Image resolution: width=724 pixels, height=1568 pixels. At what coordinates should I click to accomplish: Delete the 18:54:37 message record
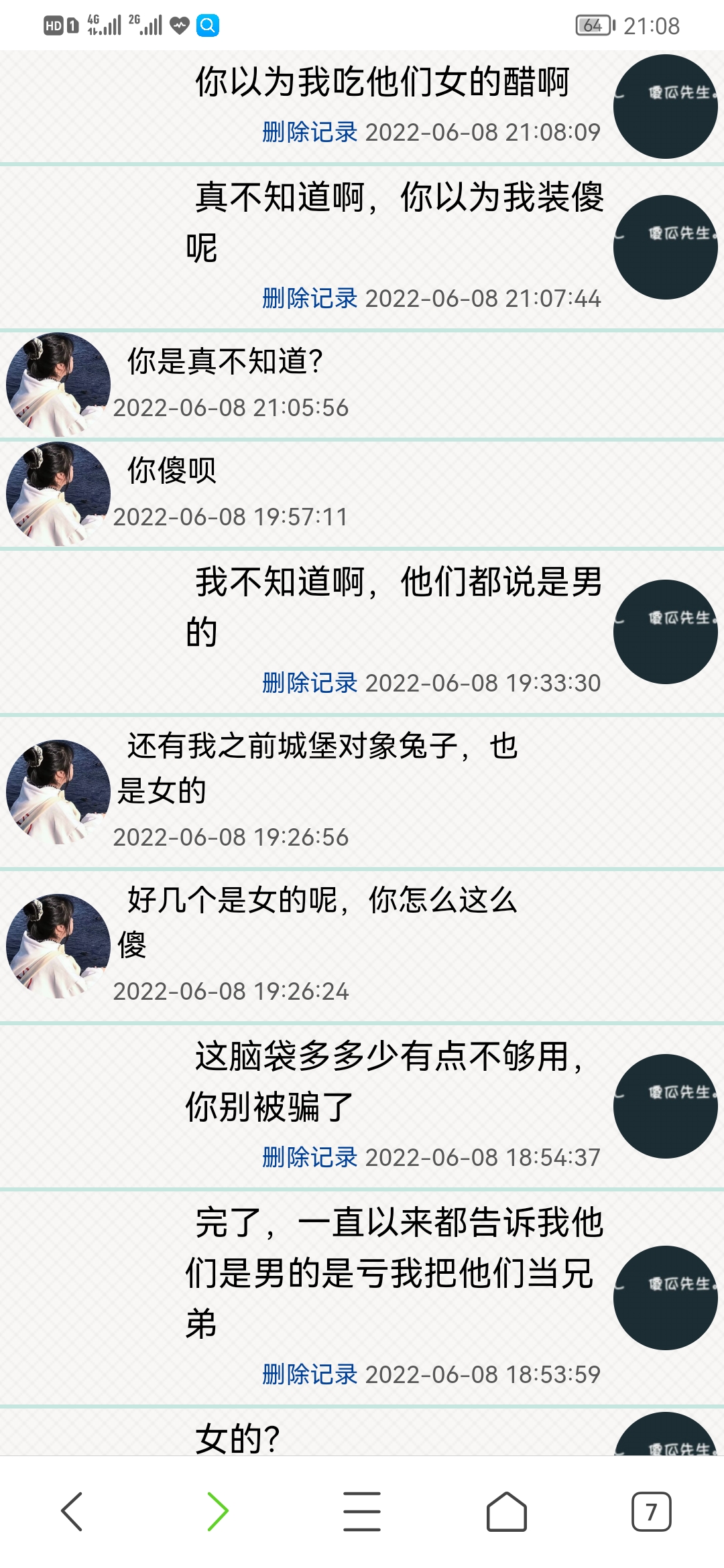[x=310, y=1158]
